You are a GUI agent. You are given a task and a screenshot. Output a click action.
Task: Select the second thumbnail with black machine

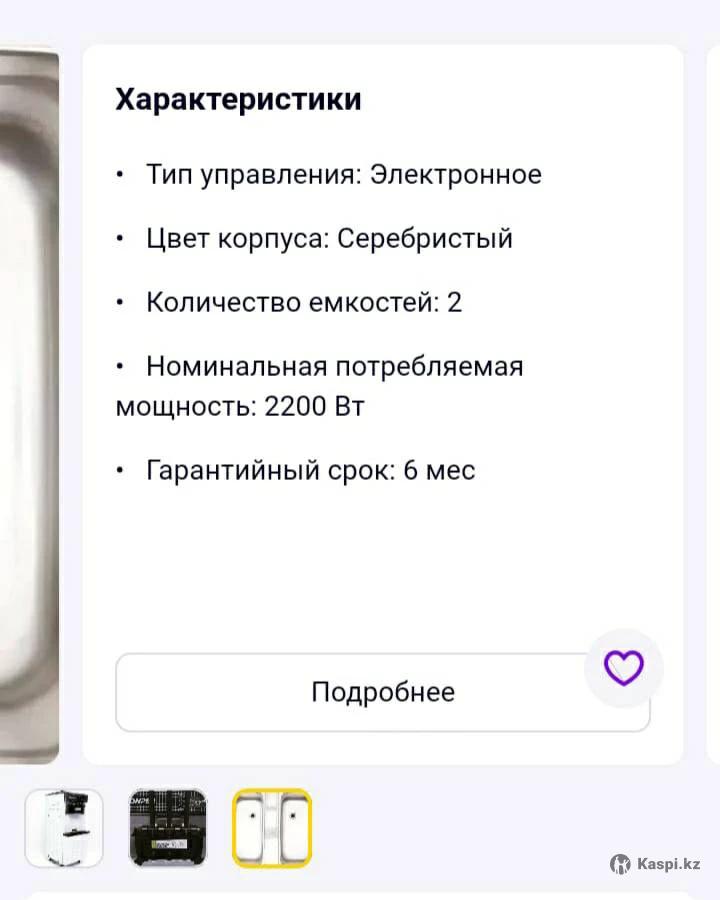168,827
